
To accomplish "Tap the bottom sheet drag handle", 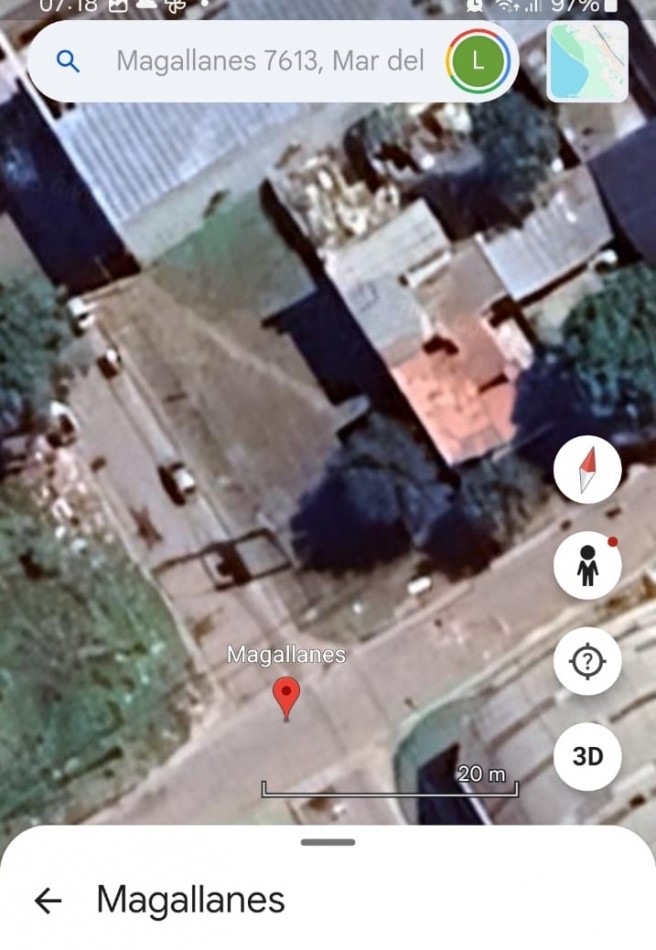I will pos(328,842).
